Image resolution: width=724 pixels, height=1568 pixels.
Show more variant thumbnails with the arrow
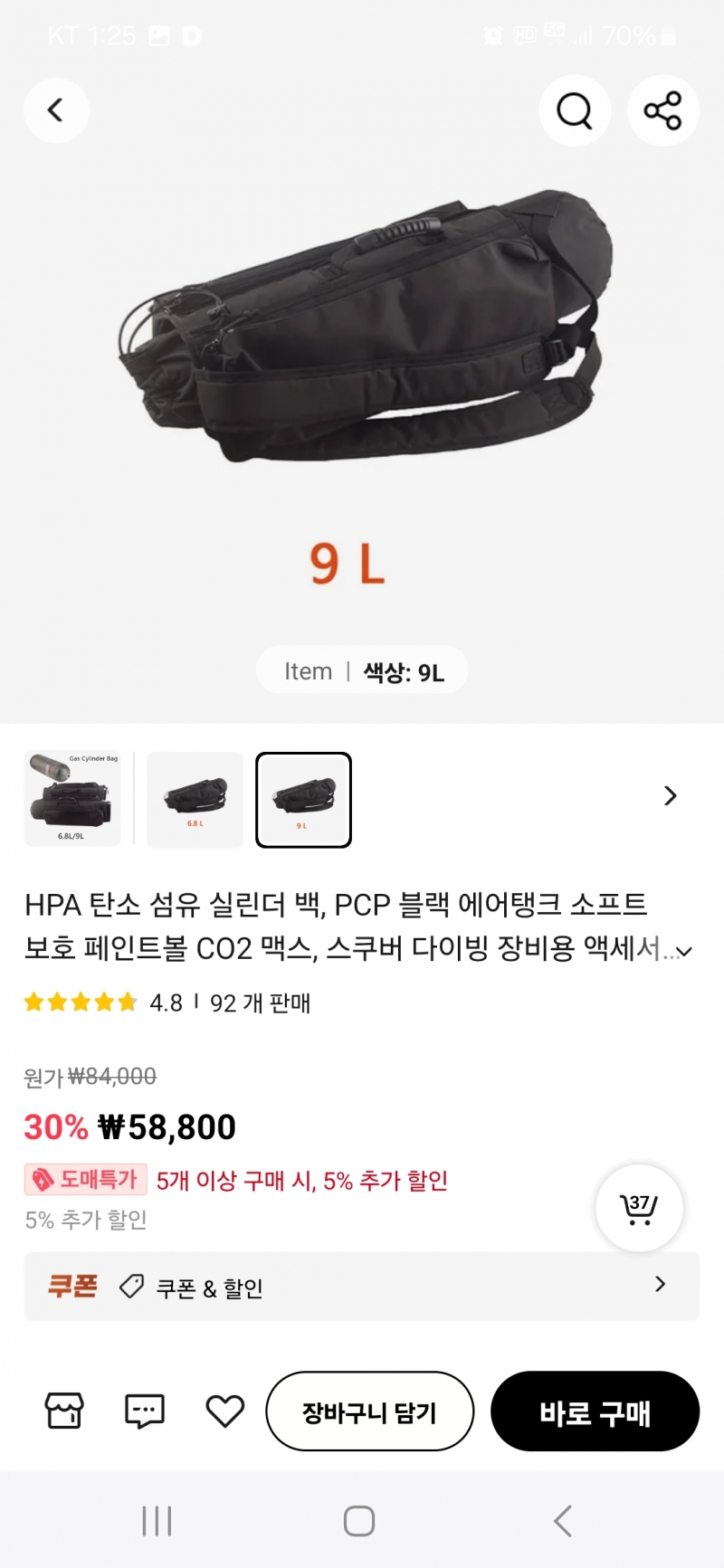(670, 796)
